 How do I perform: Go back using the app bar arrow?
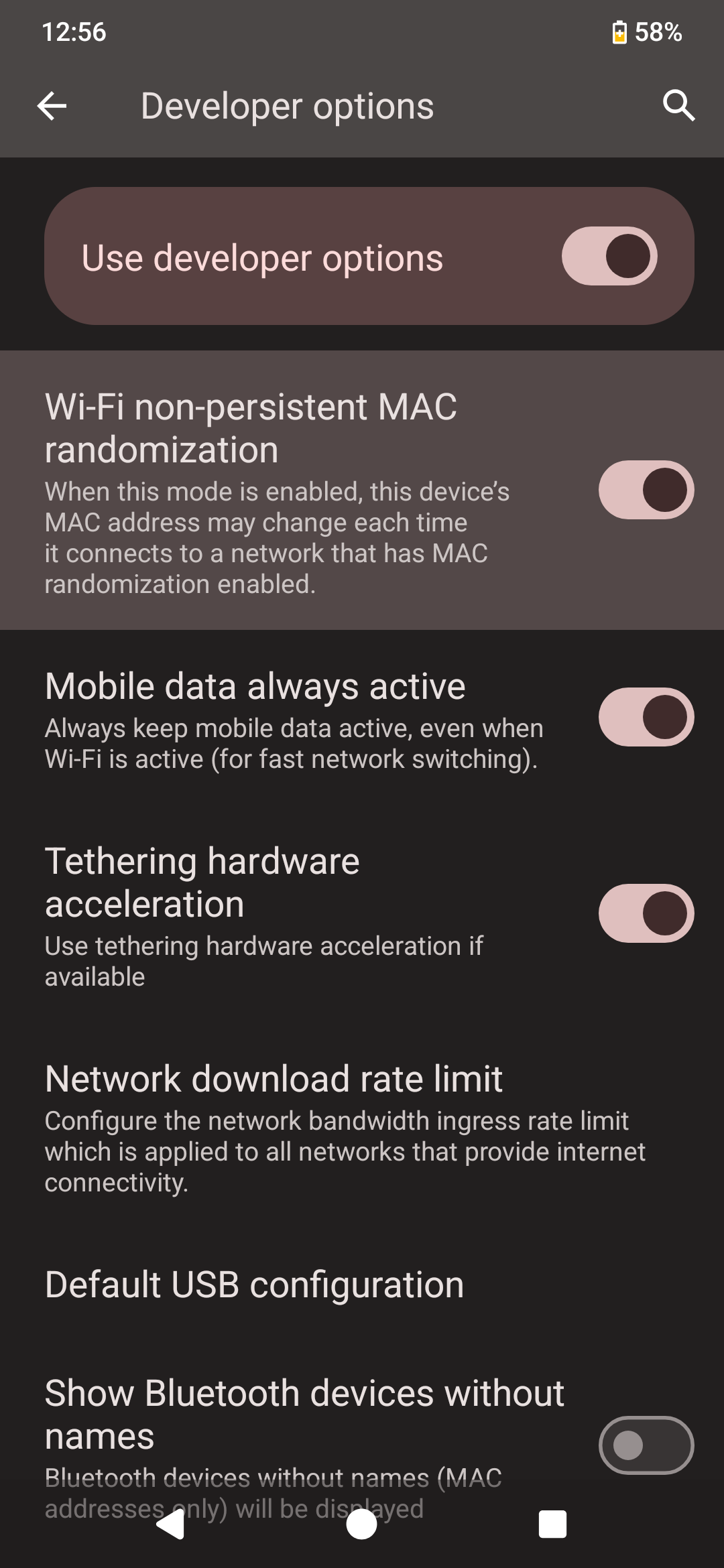[52, 106]
